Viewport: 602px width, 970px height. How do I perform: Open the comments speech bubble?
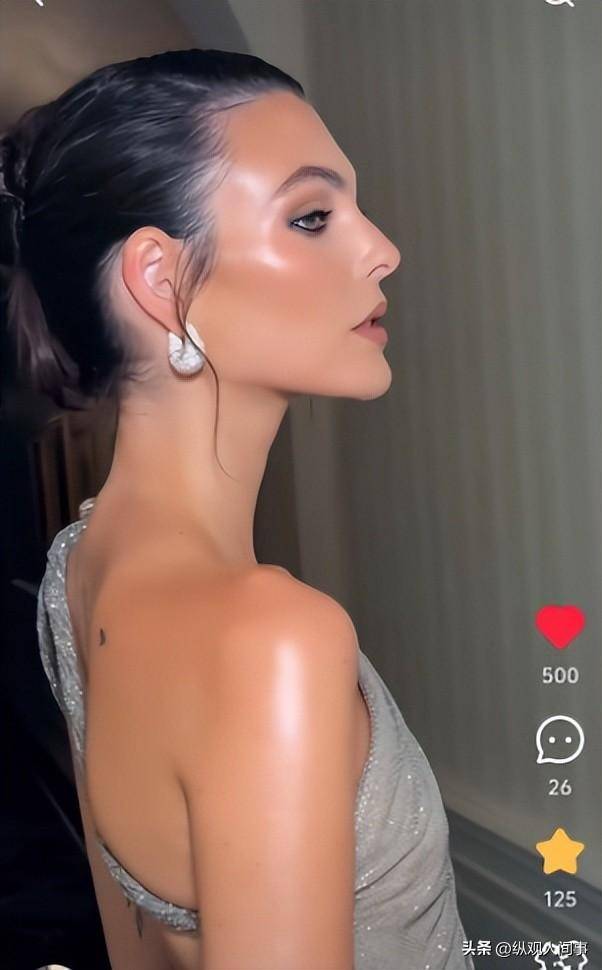(560, 741)
